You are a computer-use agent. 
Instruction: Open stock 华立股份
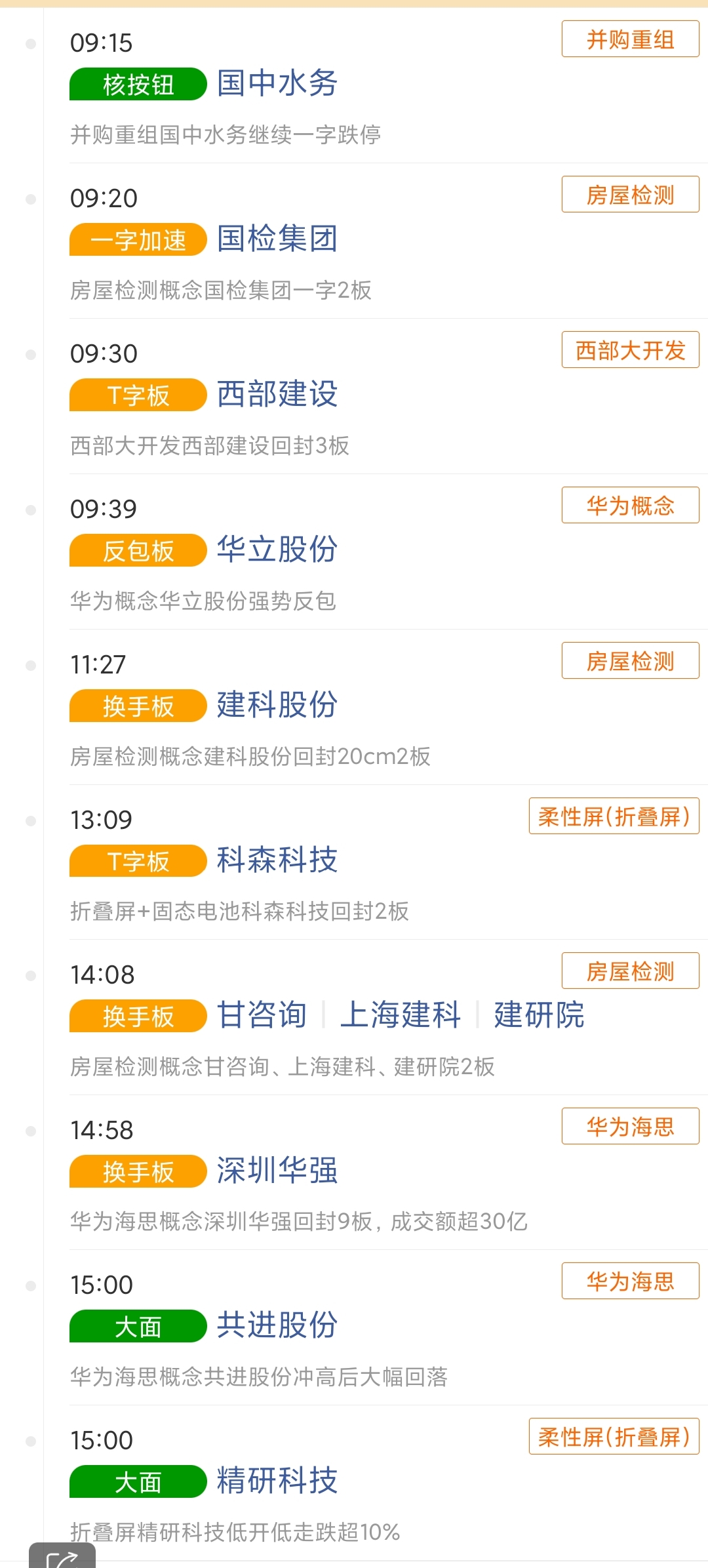pyautogui.click(x=277, y=550)
